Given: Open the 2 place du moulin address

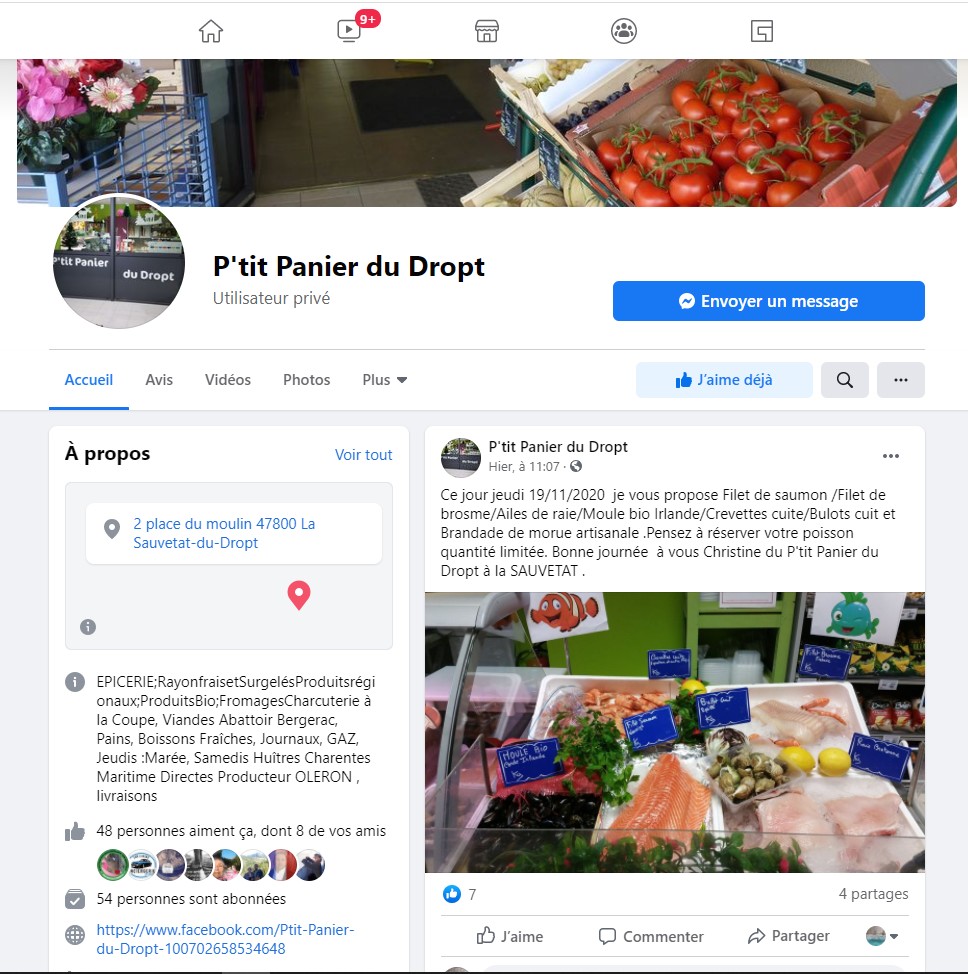Looking at the screenshot, I should tap(224, 533).
